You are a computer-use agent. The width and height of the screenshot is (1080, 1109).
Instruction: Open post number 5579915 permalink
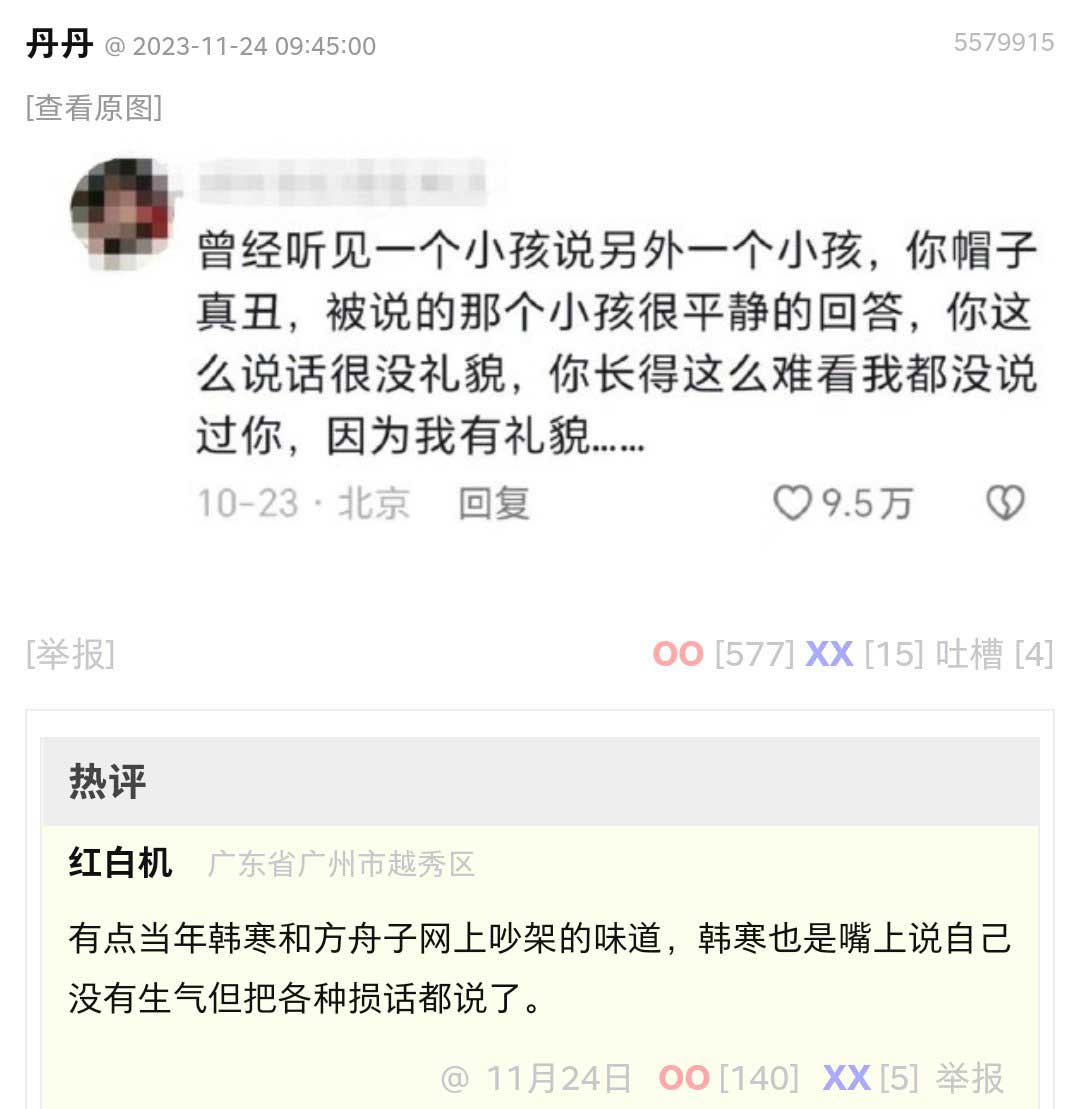click(1003, 42)
